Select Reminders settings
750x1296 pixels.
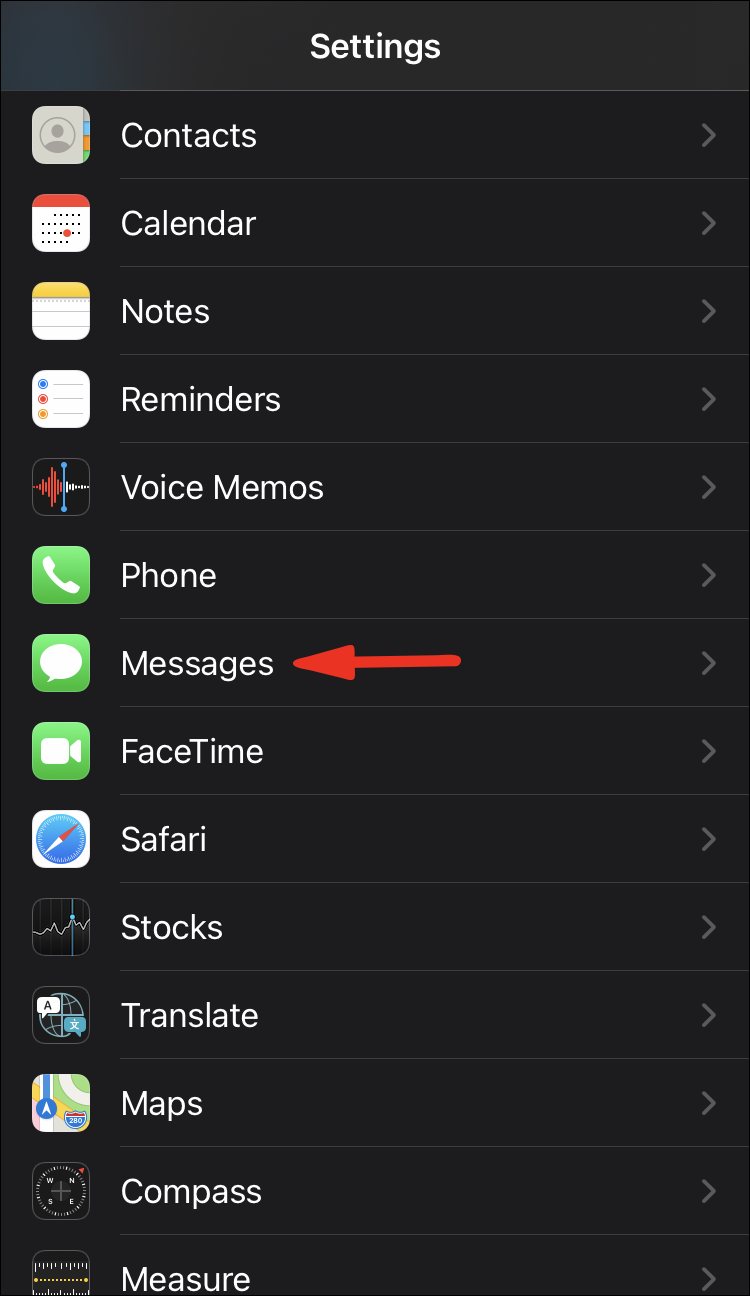[x=201, y=399]
